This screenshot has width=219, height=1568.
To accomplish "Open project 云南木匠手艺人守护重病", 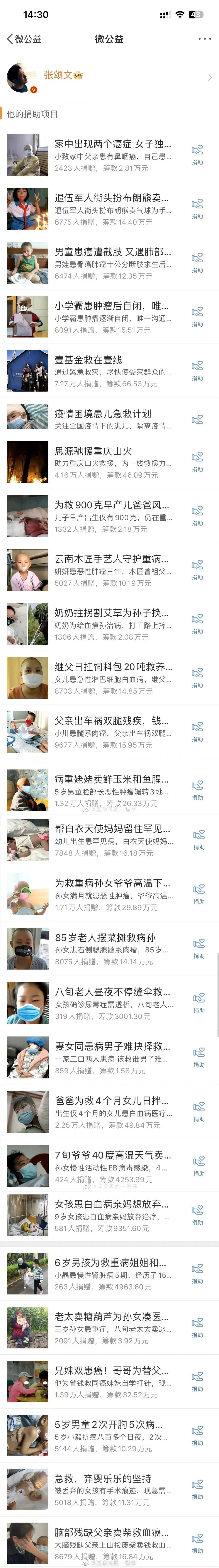I will pos(113,559).
